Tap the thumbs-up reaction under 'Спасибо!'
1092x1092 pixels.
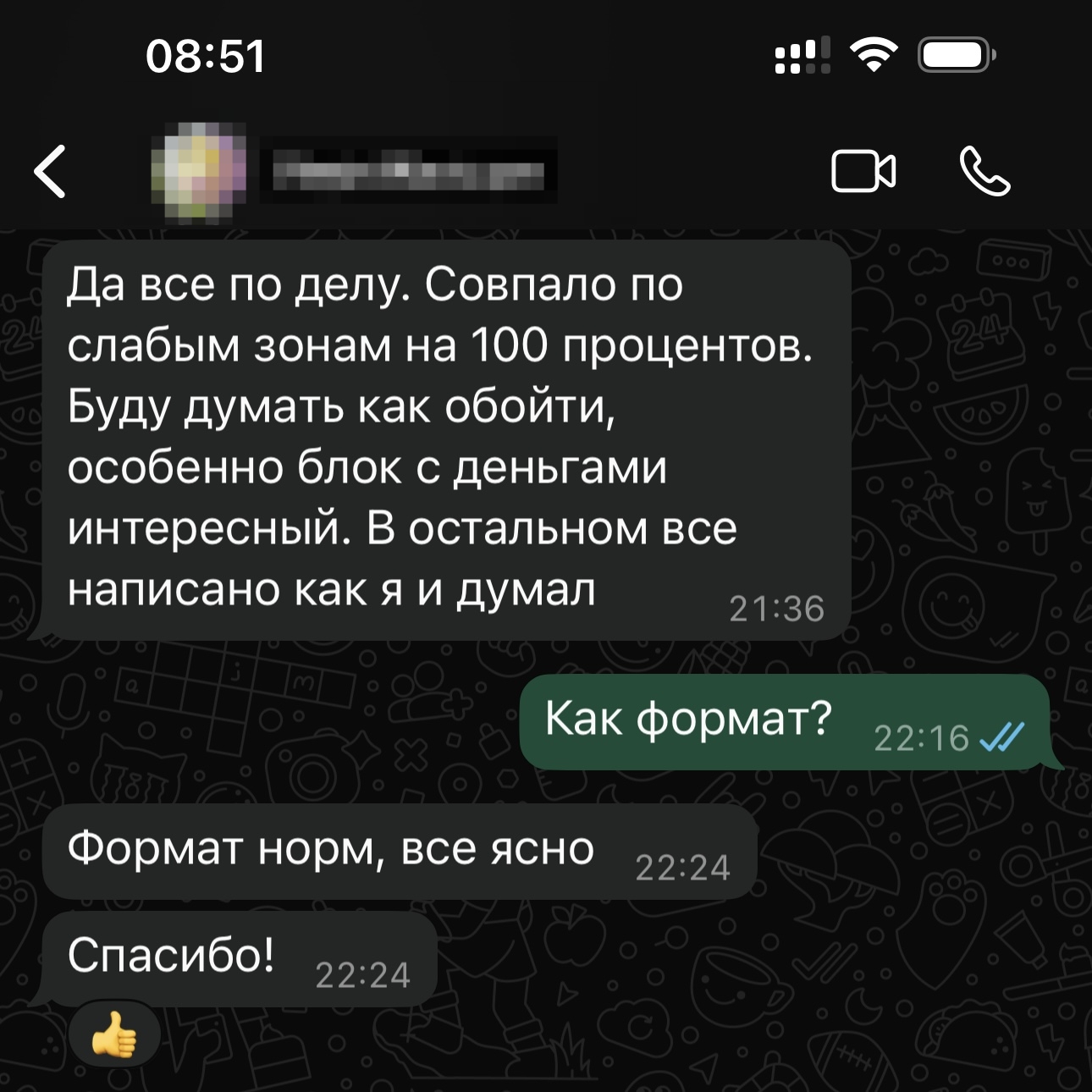(x=115, y=1035)
